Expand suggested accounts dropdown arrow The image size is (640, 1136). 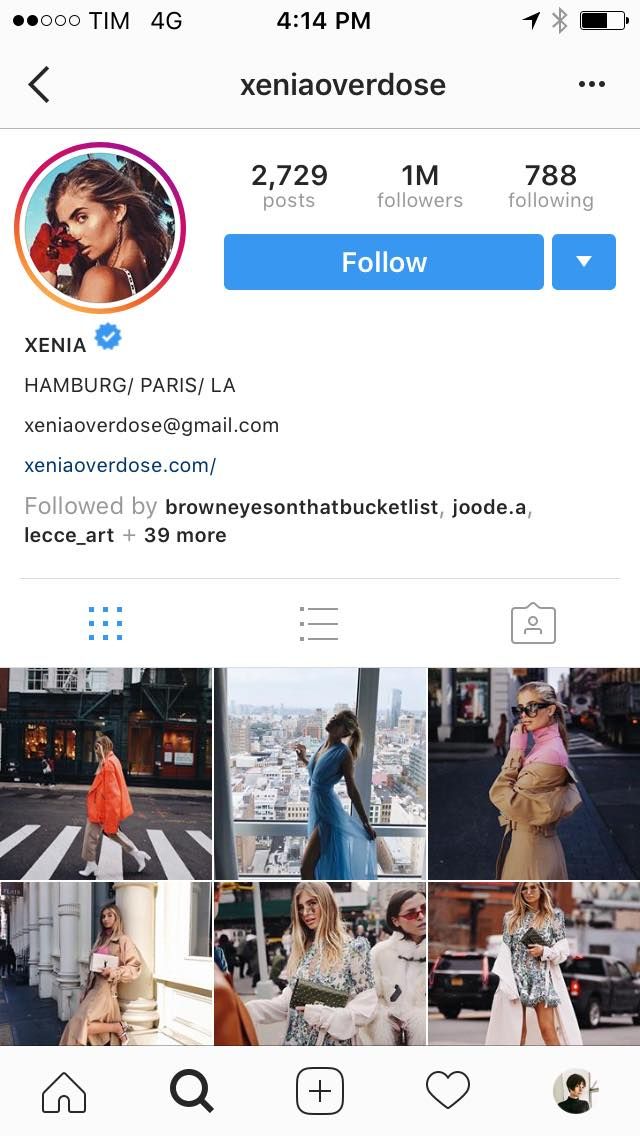pyautogui.click(x=584, y=262)
